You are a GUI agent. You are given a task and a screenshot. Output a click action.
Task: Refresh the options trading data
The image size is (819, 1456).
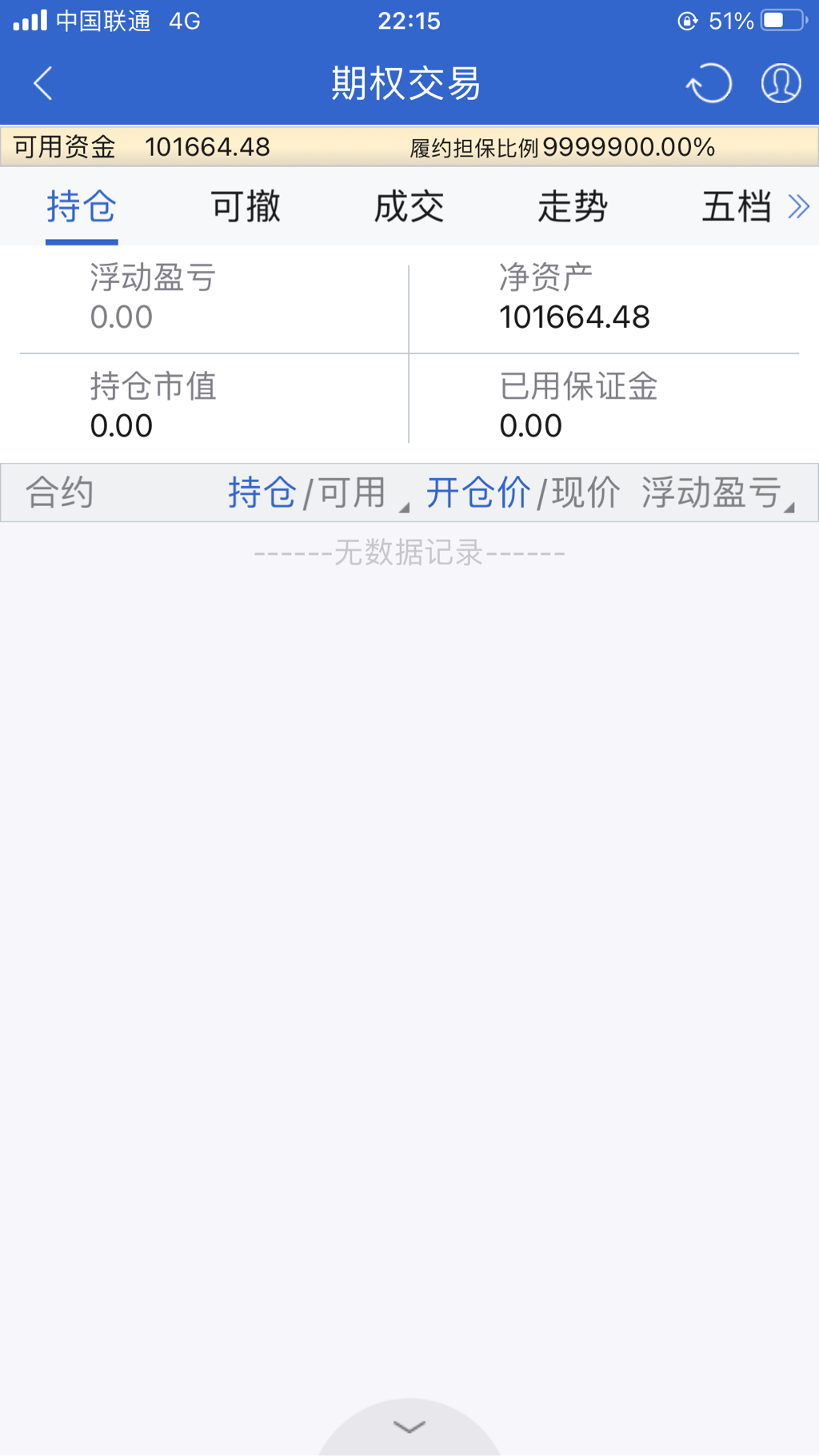[x=709, y=83]
